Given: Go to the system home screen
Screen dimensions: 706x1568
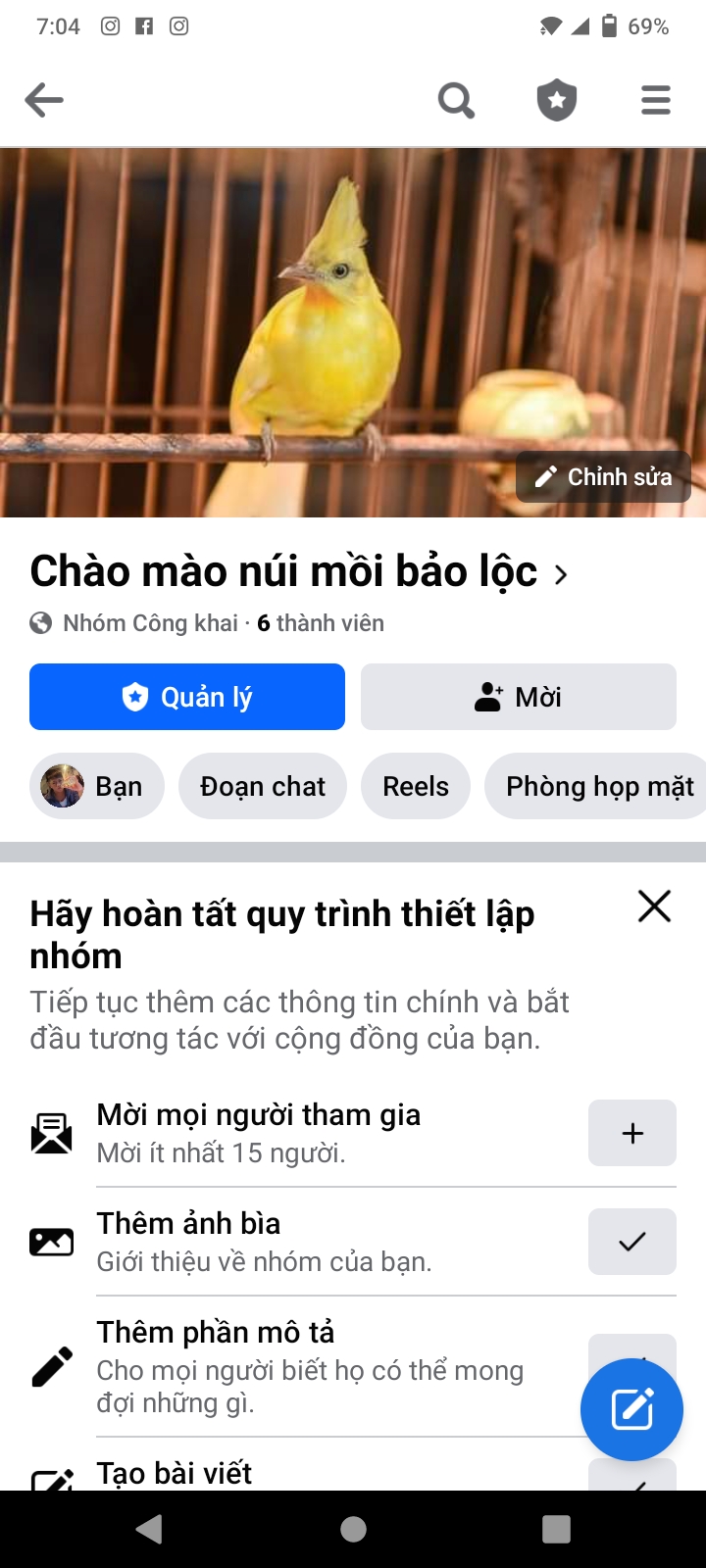Looking at the screenshot, I should (353, 1529).
